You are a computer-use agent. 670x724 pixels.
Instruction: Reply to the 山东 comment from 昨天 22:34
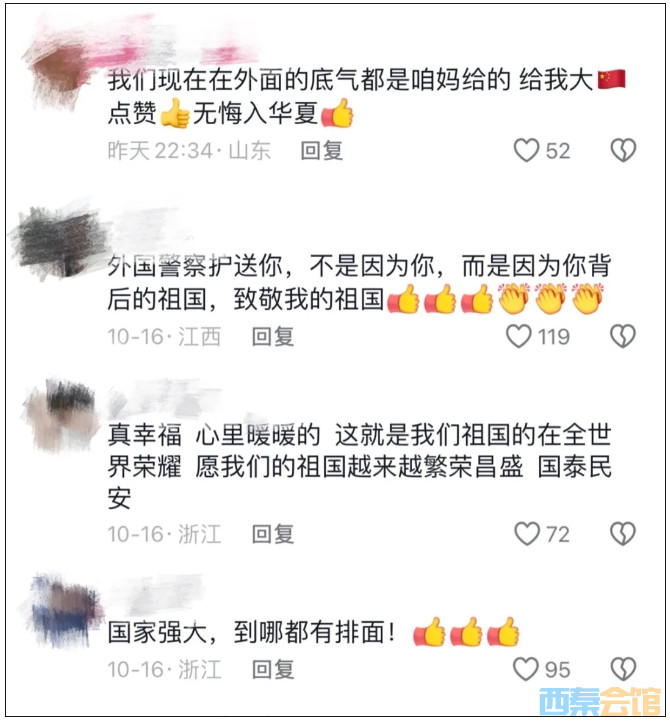pyautogui.click(x=322, y=150)
